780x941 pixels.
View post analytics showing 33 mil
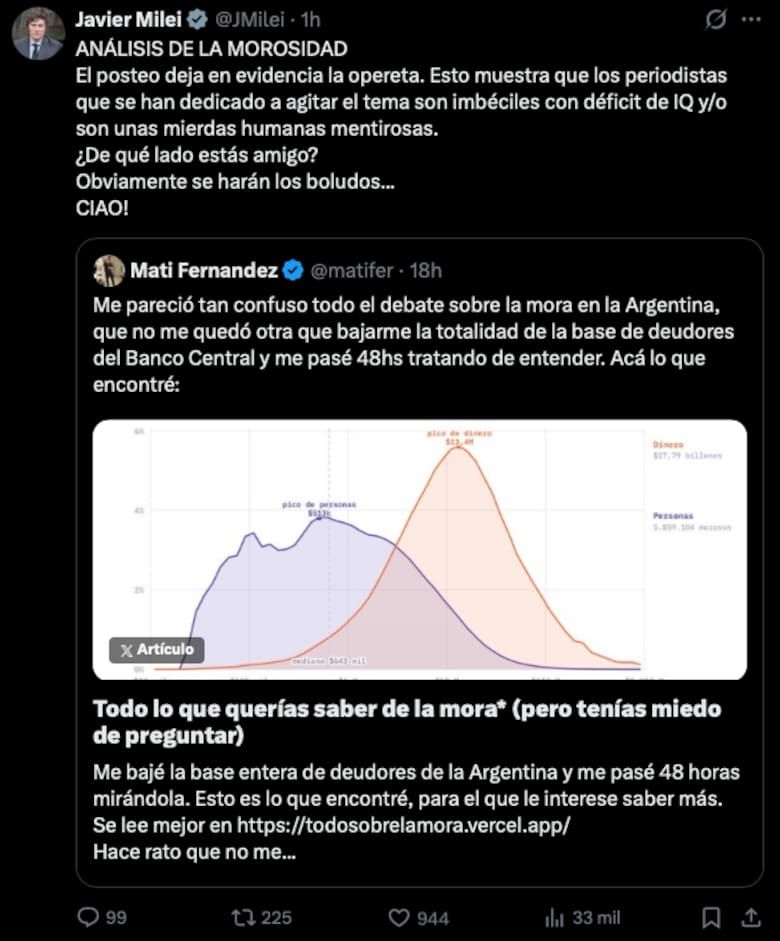pyautogui.click(x=582, y=917)
